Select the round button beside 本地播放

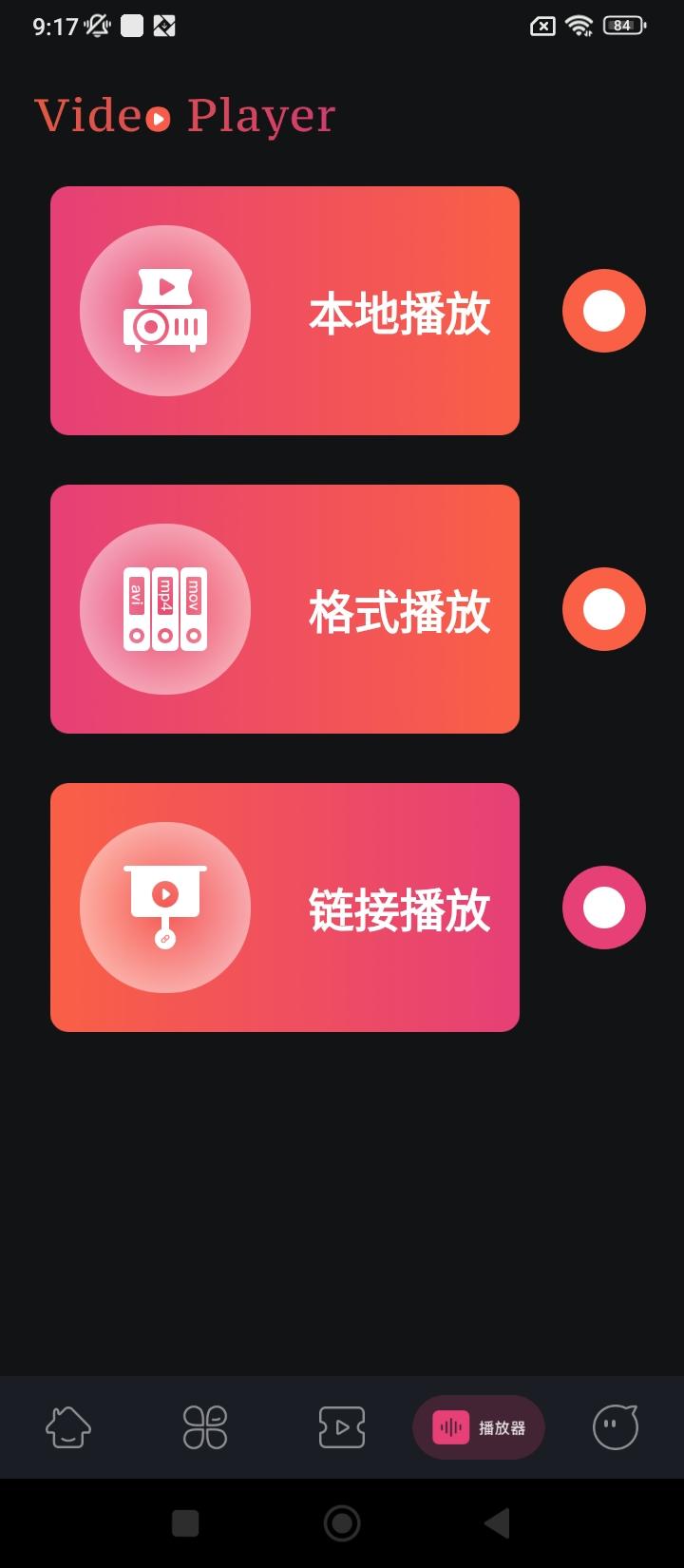[604, 311]
